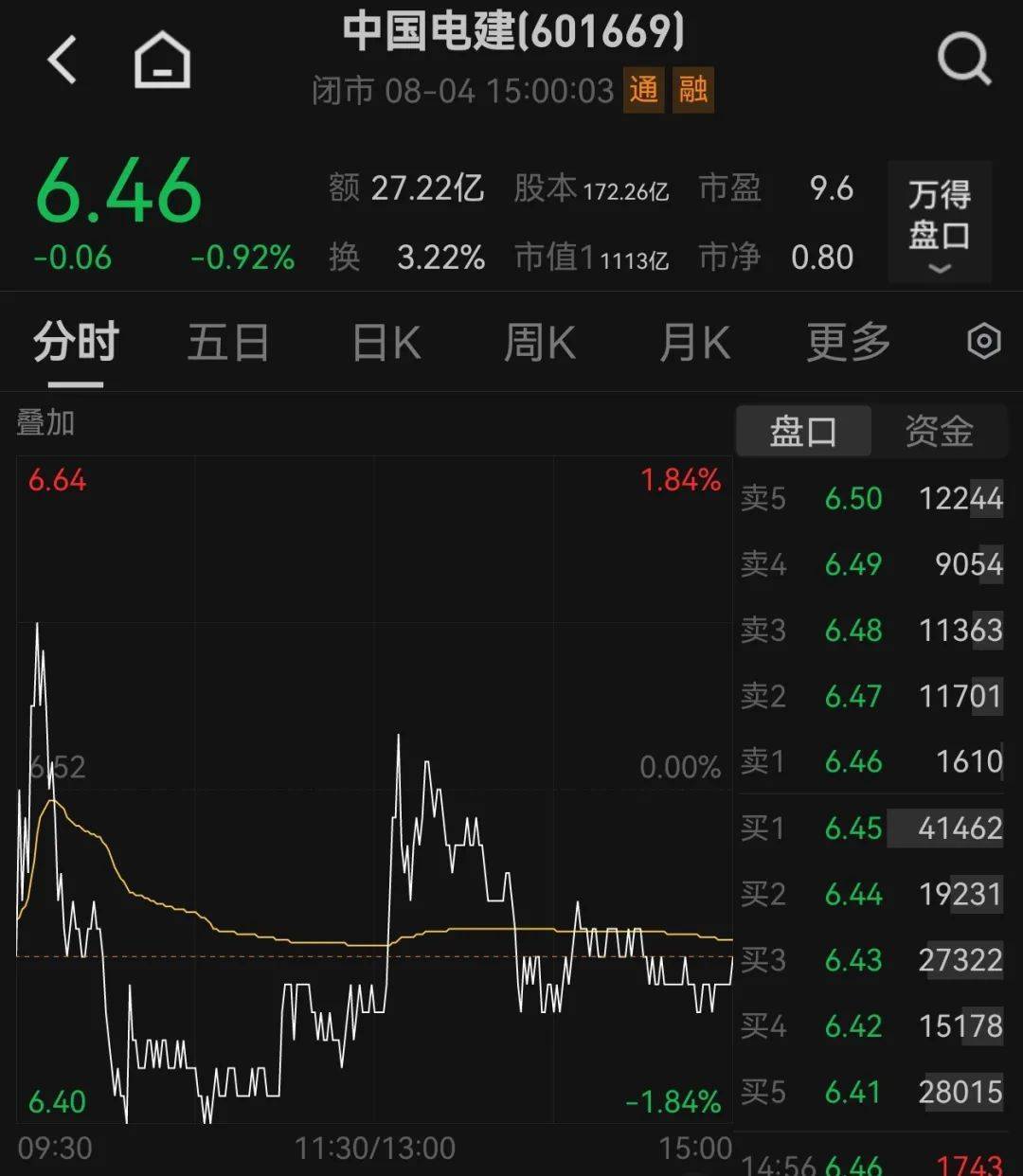
Task: Tap the 通 Shanghai-HK Connect badge
Action: [x=643, y=92]
